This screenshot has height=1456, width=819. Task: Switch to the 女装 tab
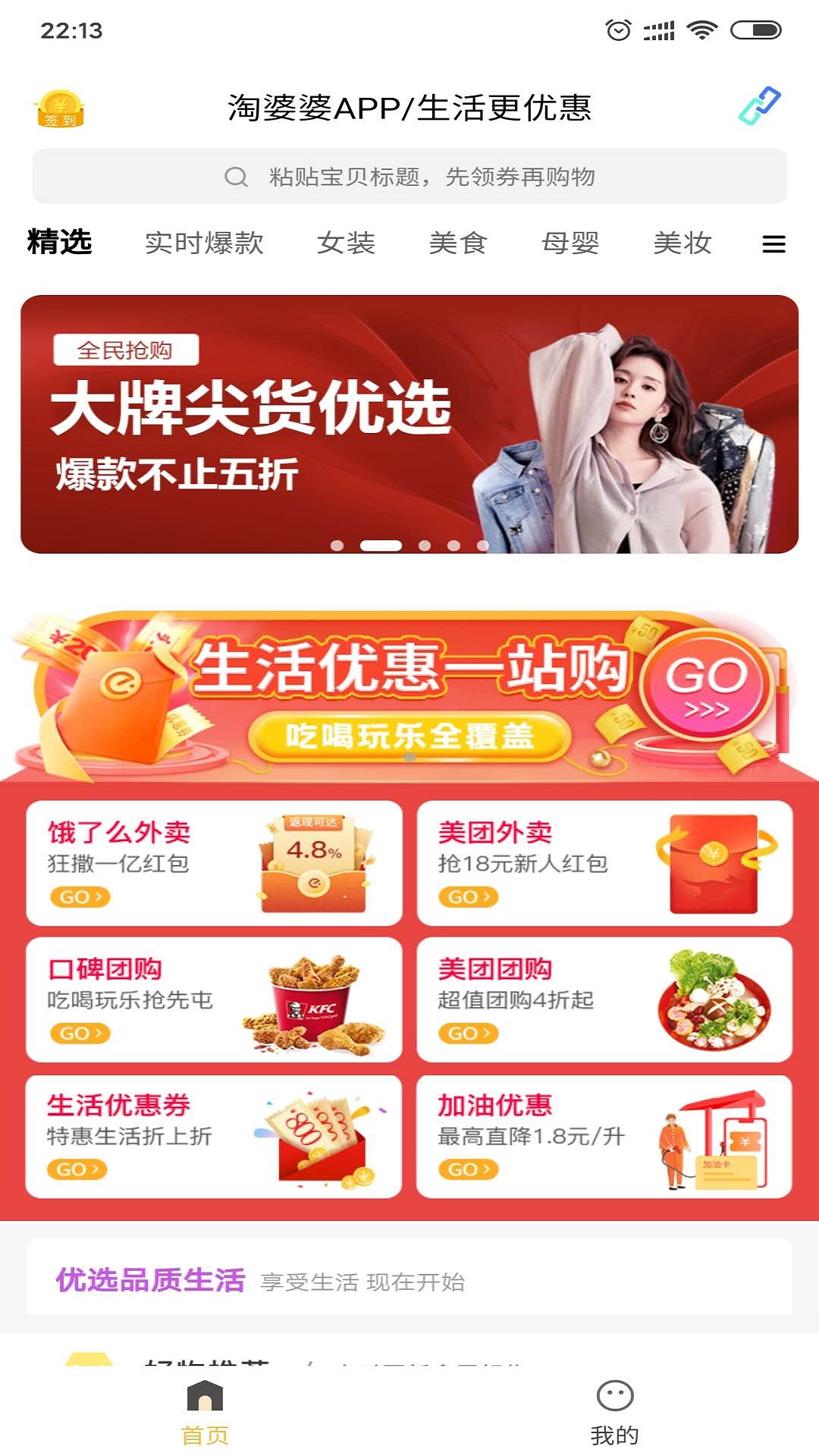pyautogui.click(x=346, y=243)
